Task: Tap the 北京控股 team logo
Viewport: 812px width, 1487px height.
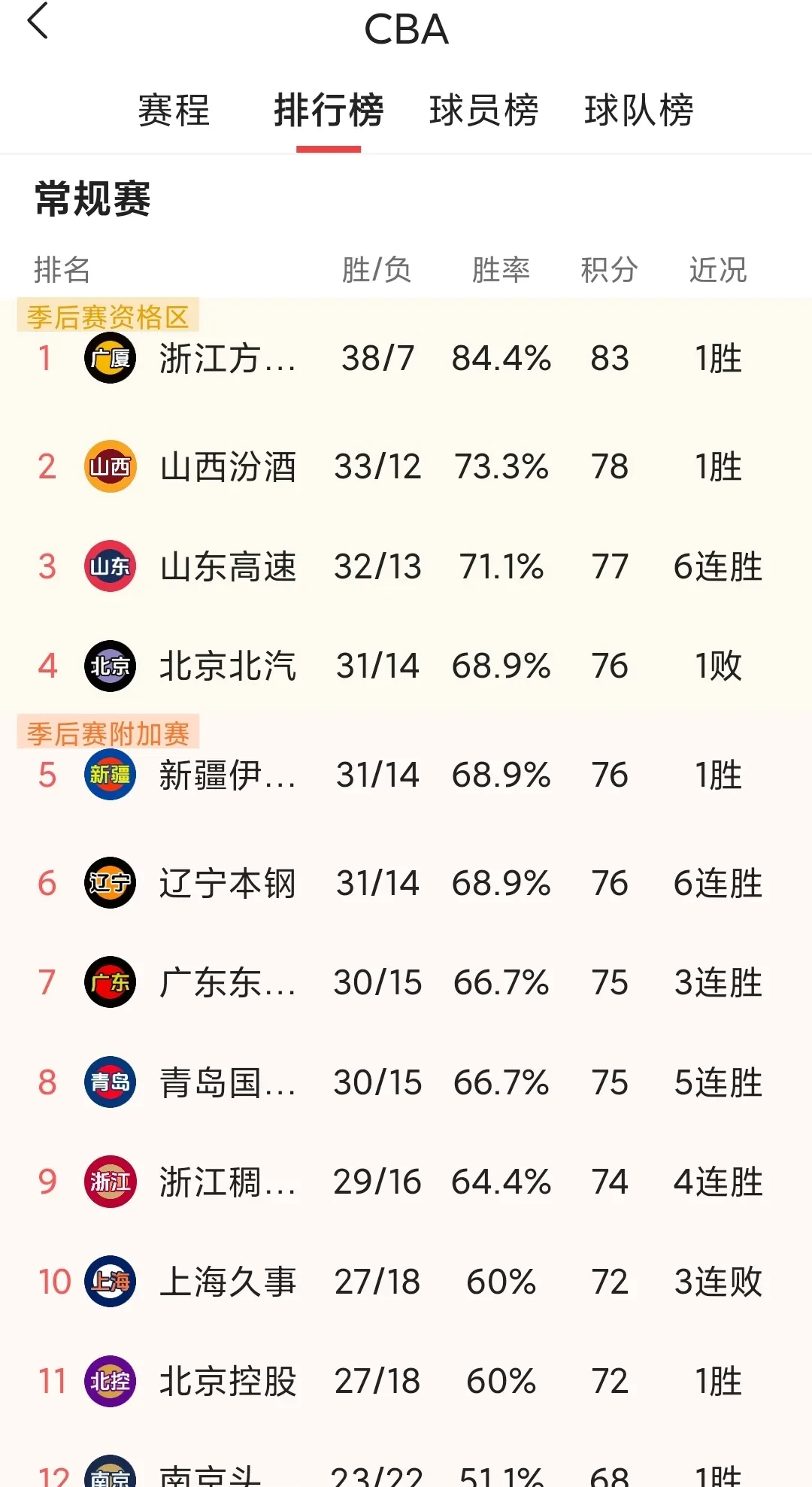Action: pyautogui.click(x=110, y=1381)
